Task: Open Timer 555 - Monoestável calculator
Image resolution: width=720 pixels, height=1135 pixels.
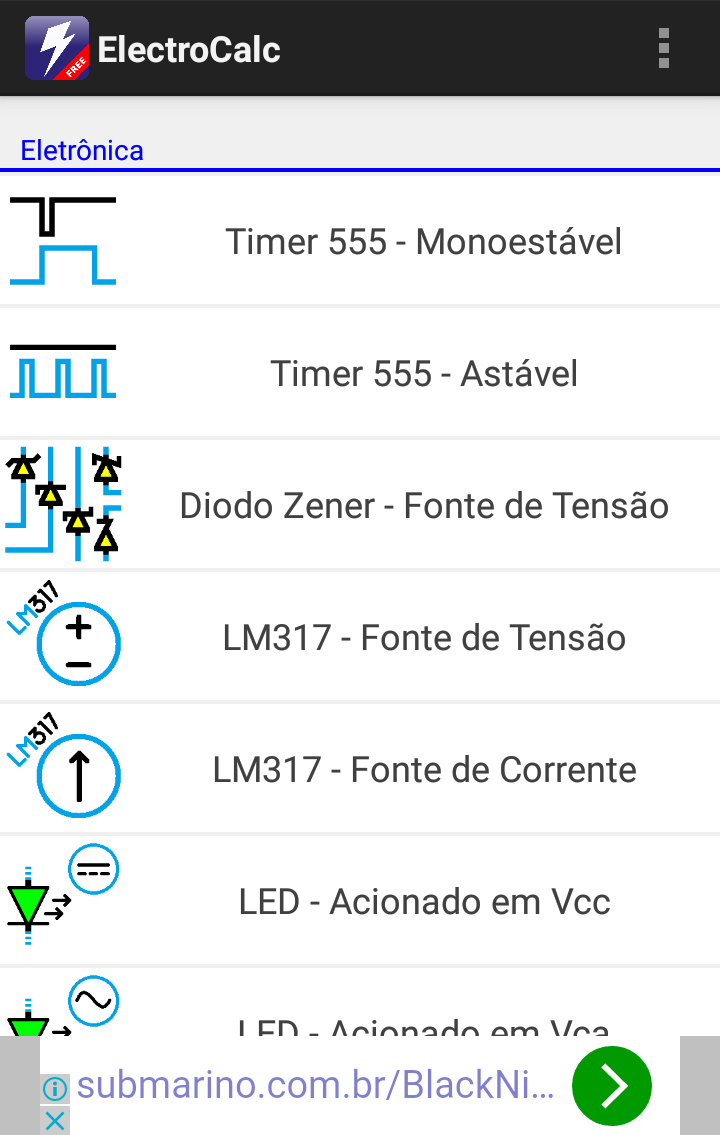Action: pos(424,240)
